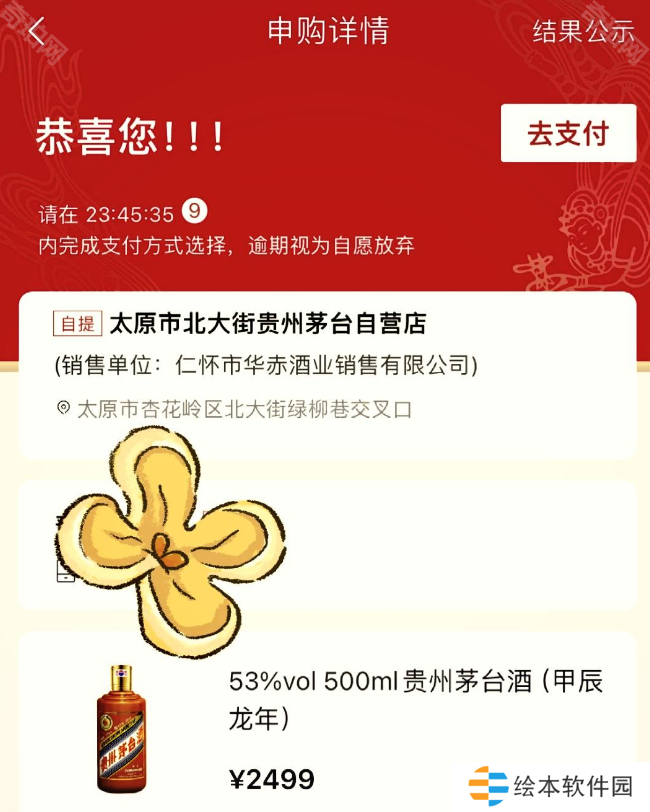The height and width of the screenshot is (812, 650).
Task: Open 结果公示 results page
Action: point(583,32)
